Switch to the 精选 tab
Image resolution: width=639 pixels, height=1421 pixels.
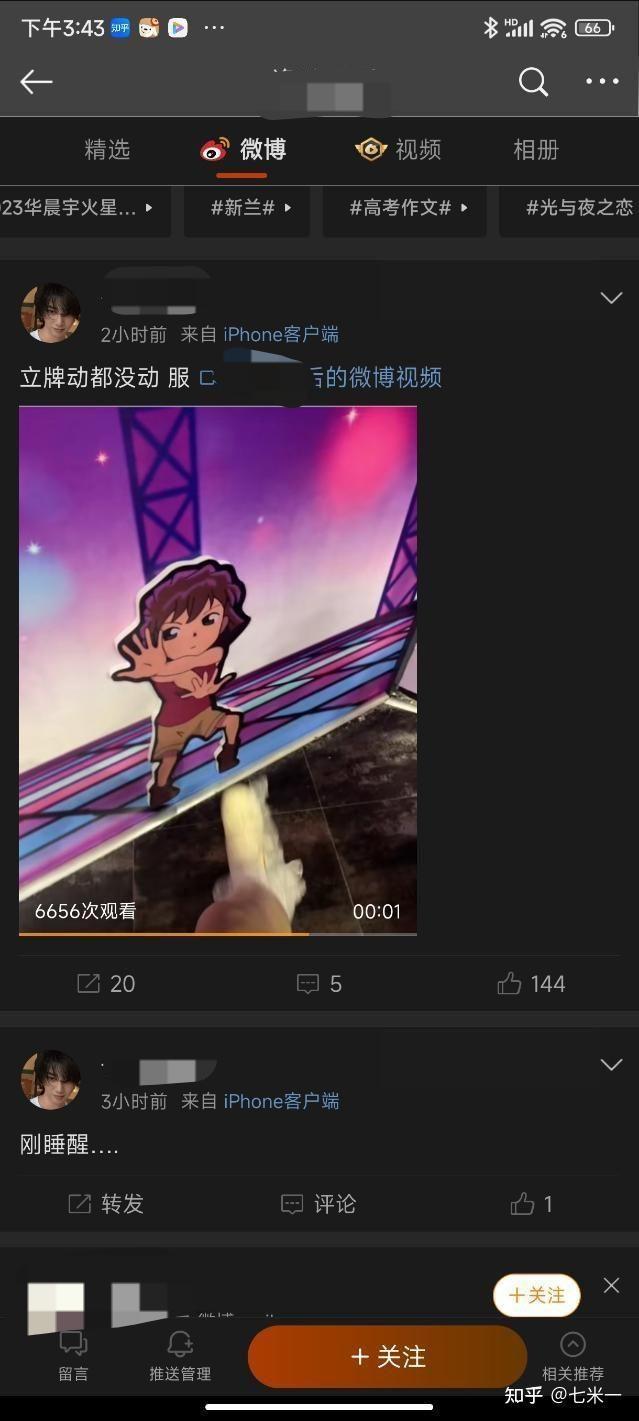107,150
